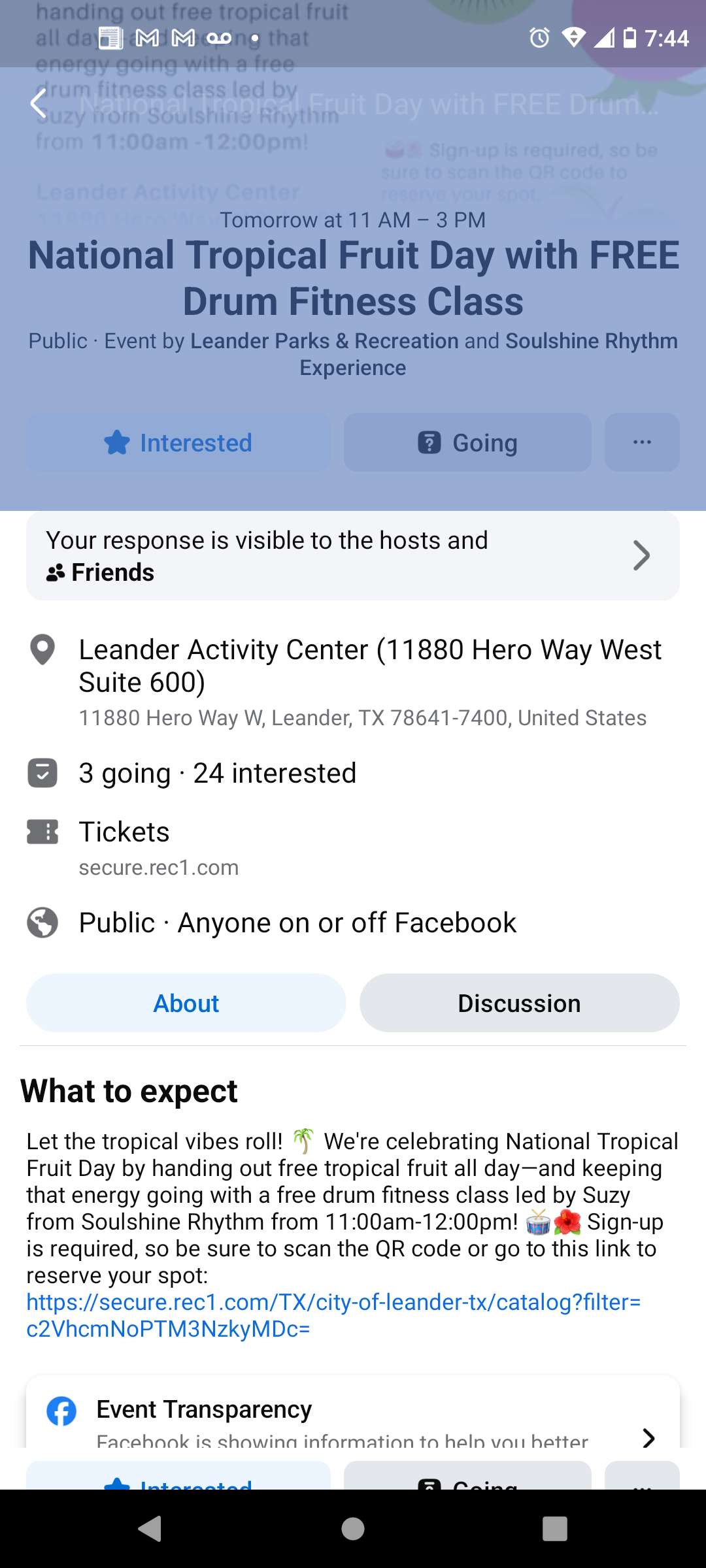Screen dimensions: 706x1568
Task: Go back using the header arrow
Action: tap(39, 103)
